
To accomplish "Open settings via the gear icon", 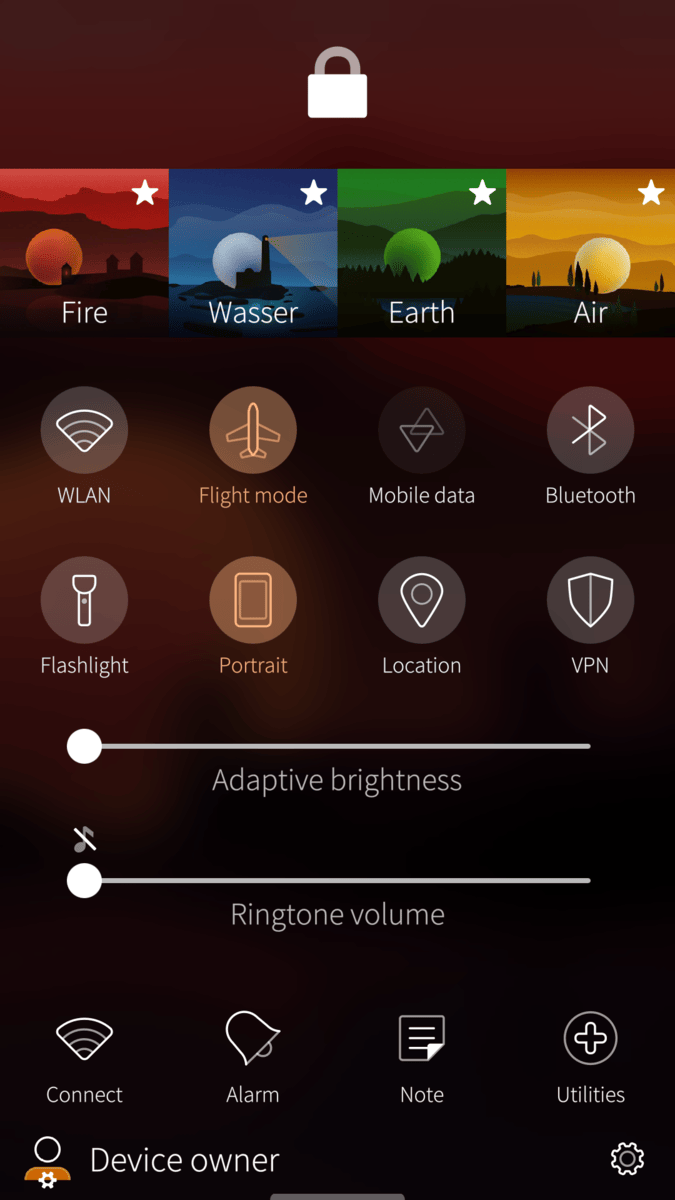I will pyautogui.click(x=627, y=1159).
